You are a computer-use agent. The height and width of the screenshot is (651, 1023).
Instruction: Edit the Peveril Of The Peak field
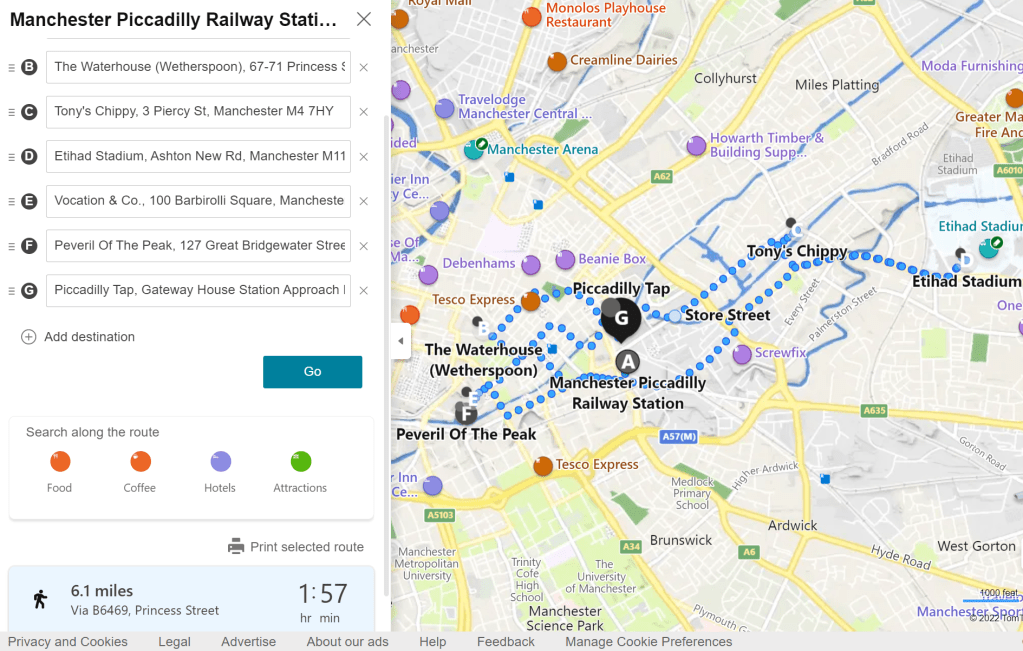point(198,246)
